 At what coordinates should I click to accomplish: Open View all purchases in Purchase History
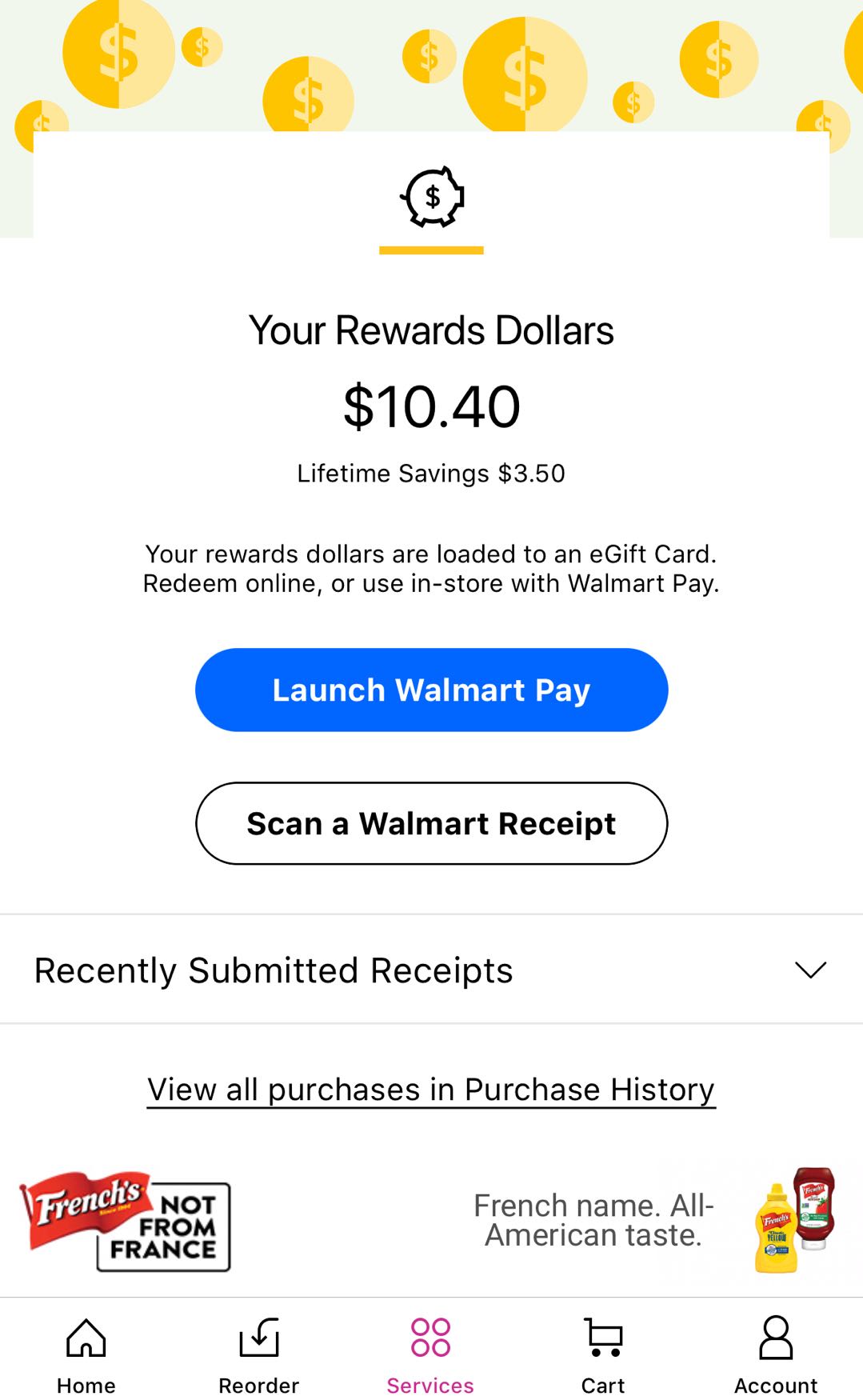point(431,1090)
